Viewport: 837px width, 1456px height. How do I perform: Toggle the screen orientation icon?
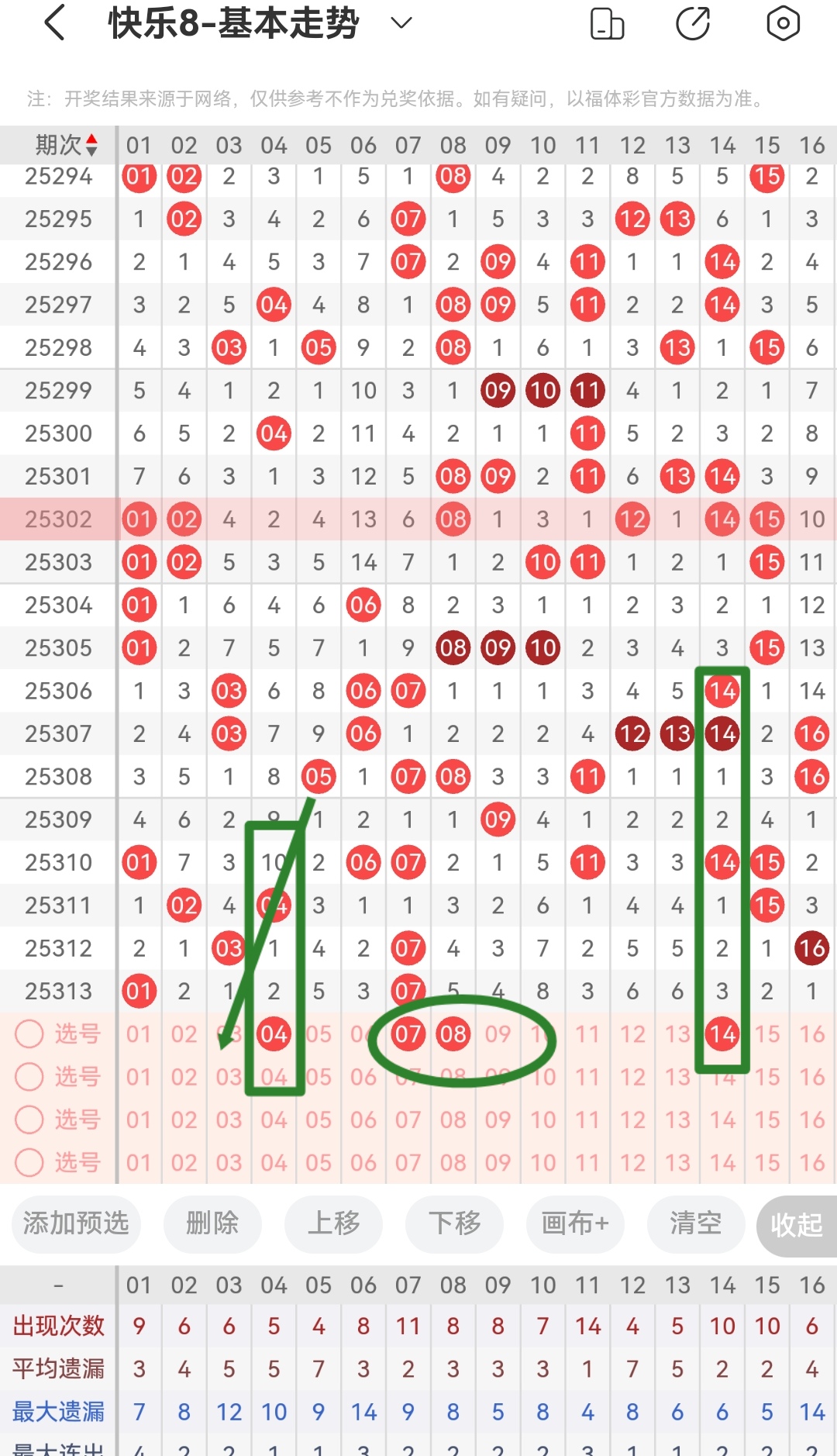tap(607, 23)
